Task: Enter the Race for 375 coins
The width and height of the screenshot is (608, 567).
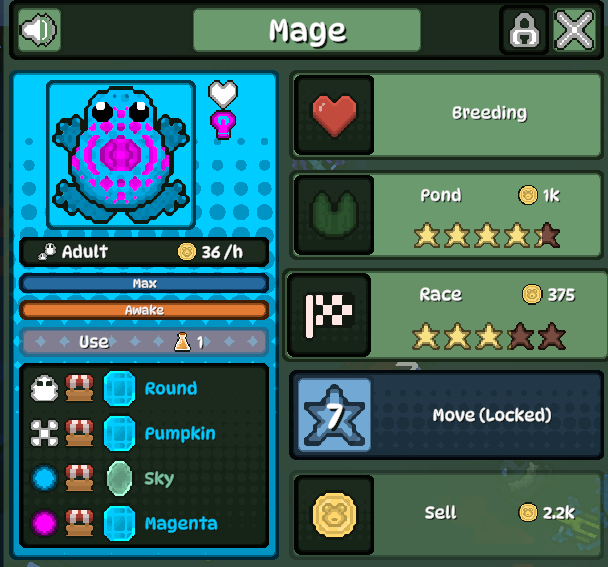Action: [446, 314]
